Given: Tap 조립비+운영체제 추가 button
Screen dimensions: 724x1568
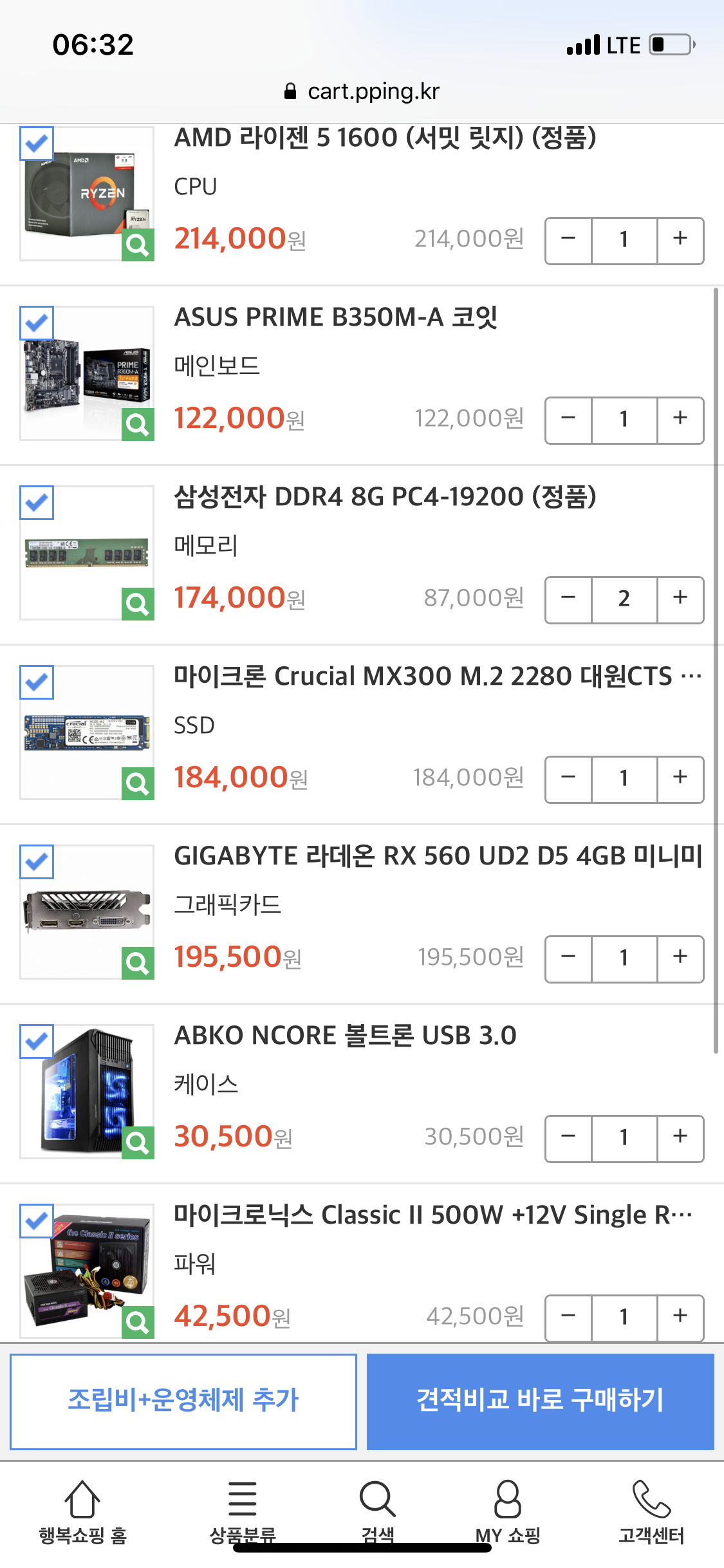Looking at the screenshot, I should click(183, 1401).
